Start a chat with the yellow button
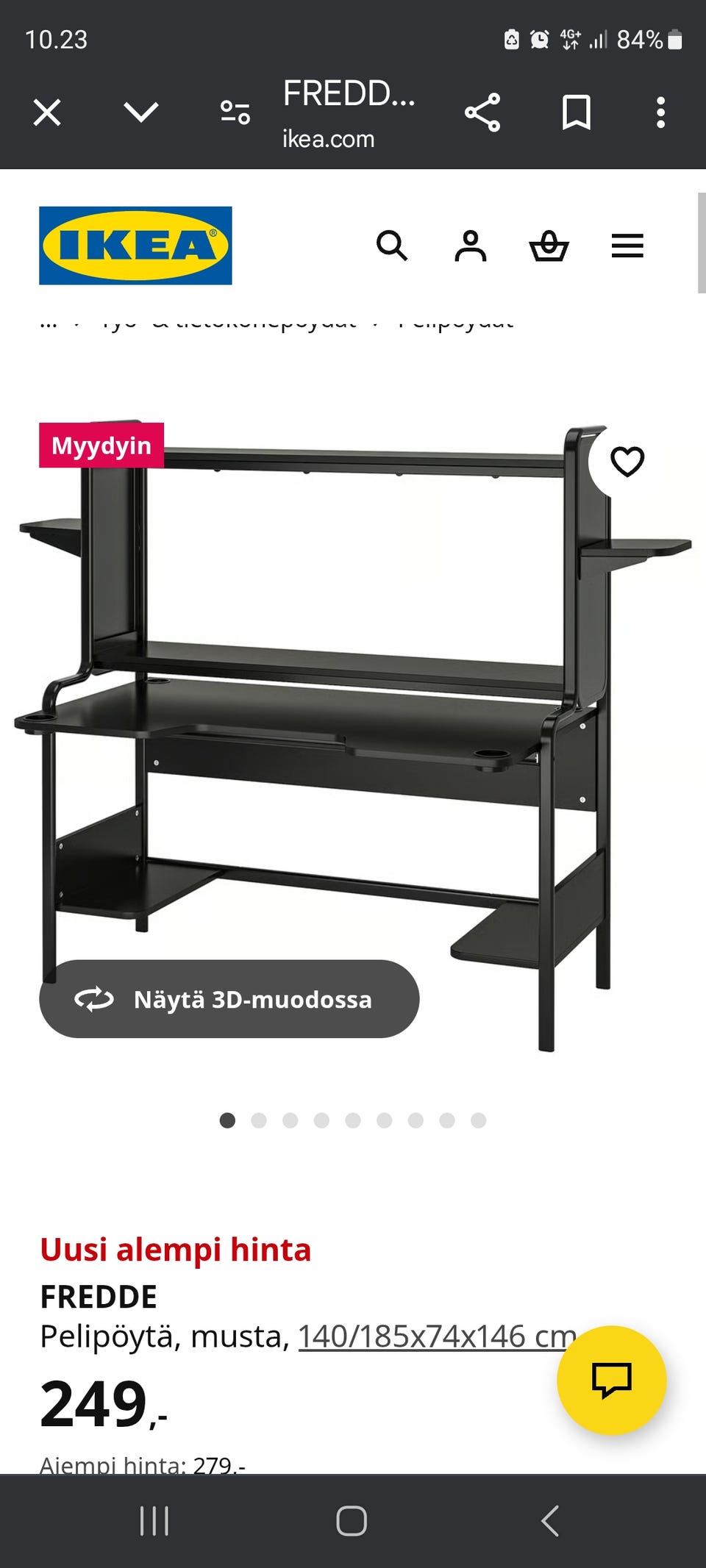Viewport: 706px width, 1568px height. click(611, 1380)
